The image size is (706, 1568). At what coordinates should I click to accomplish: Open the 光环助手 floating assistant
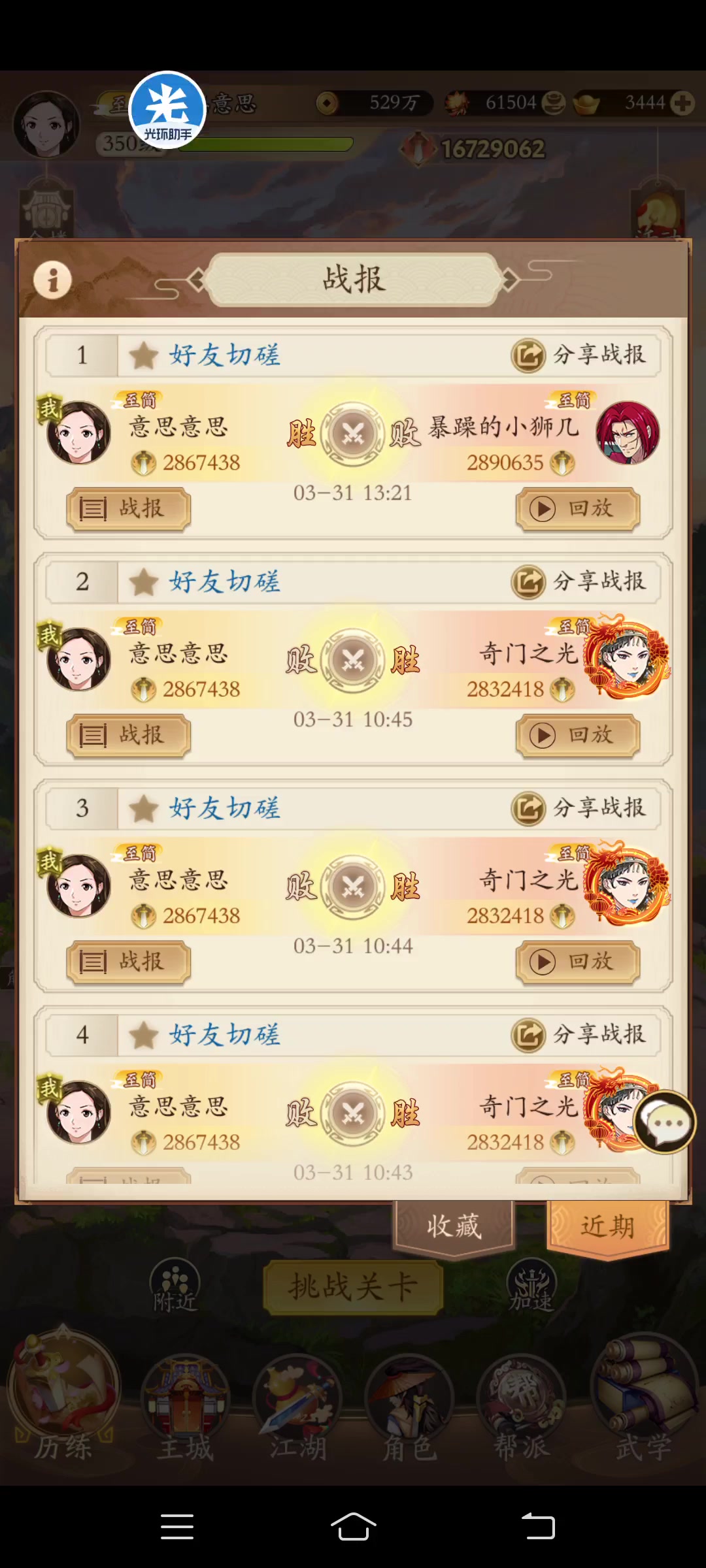tap(168, 110)
